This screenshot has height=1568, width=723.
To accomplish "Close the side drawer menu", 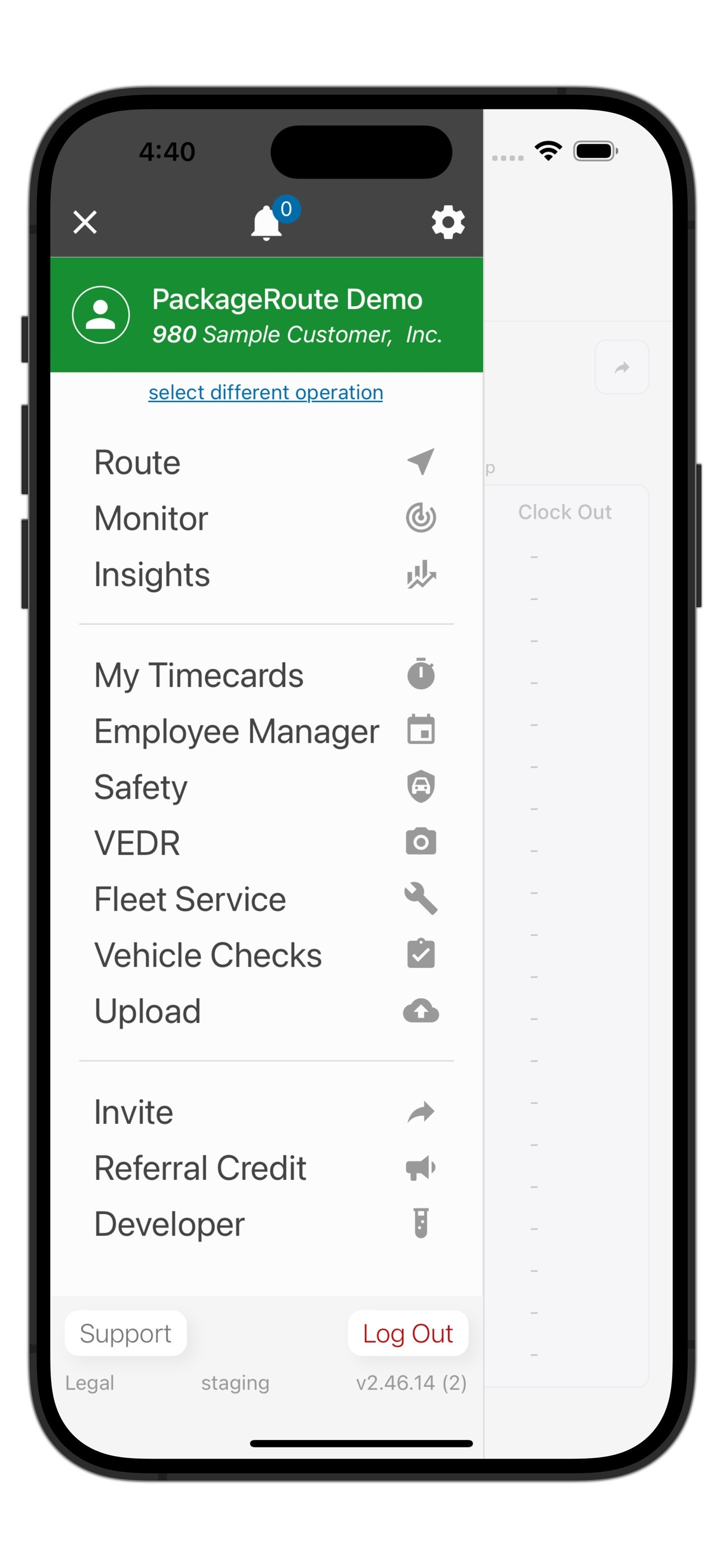I will (85, 222).
